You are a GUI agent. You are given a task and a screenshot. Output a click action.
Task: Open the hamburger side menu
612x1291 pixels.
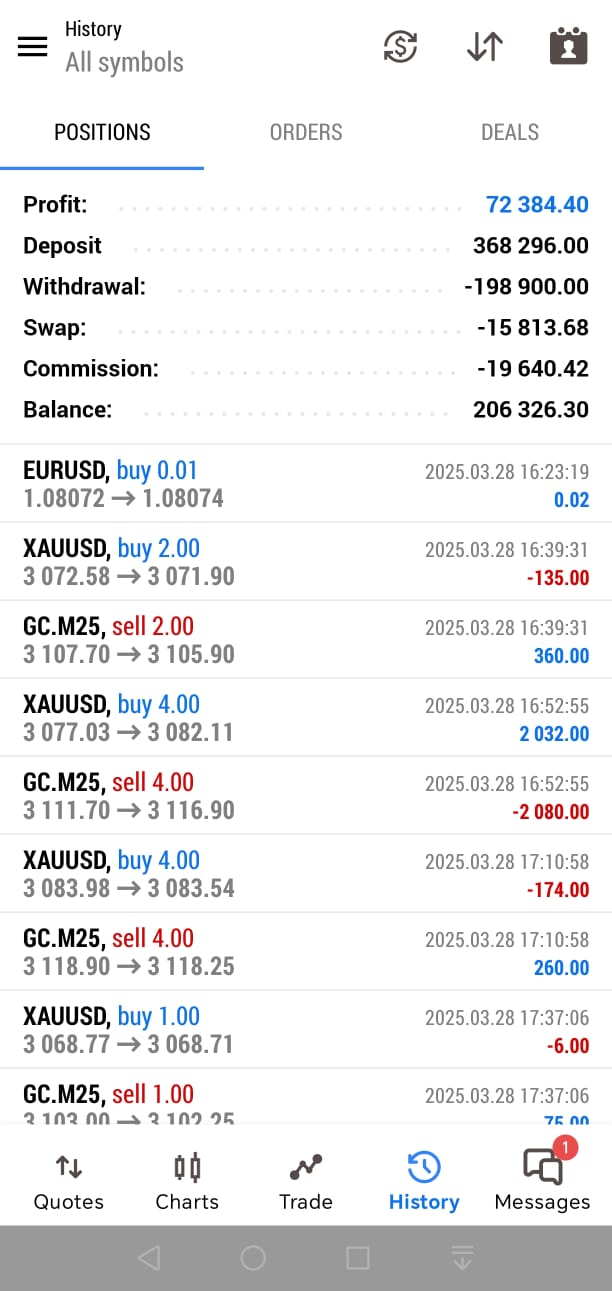[33, 47]
